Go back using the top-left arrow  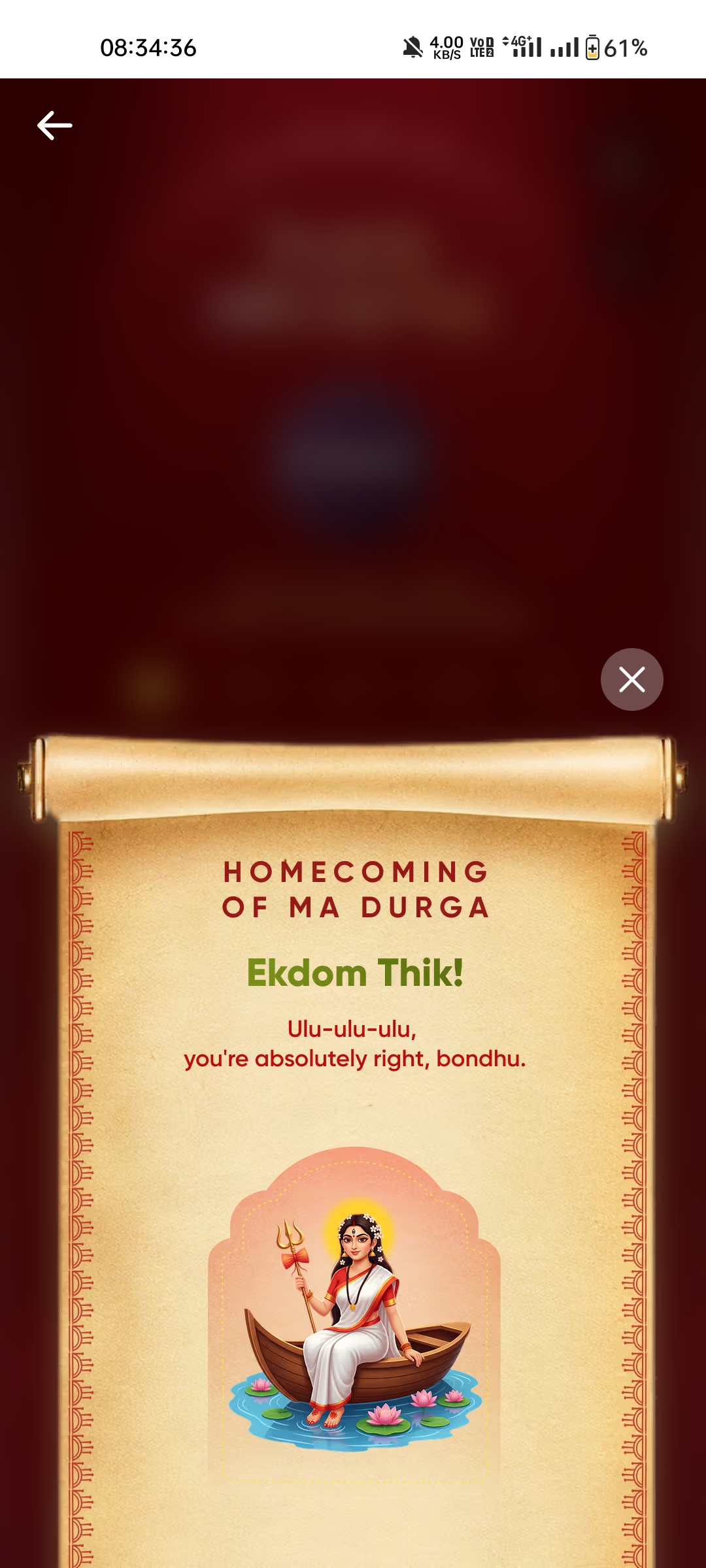tap(55, 125)
